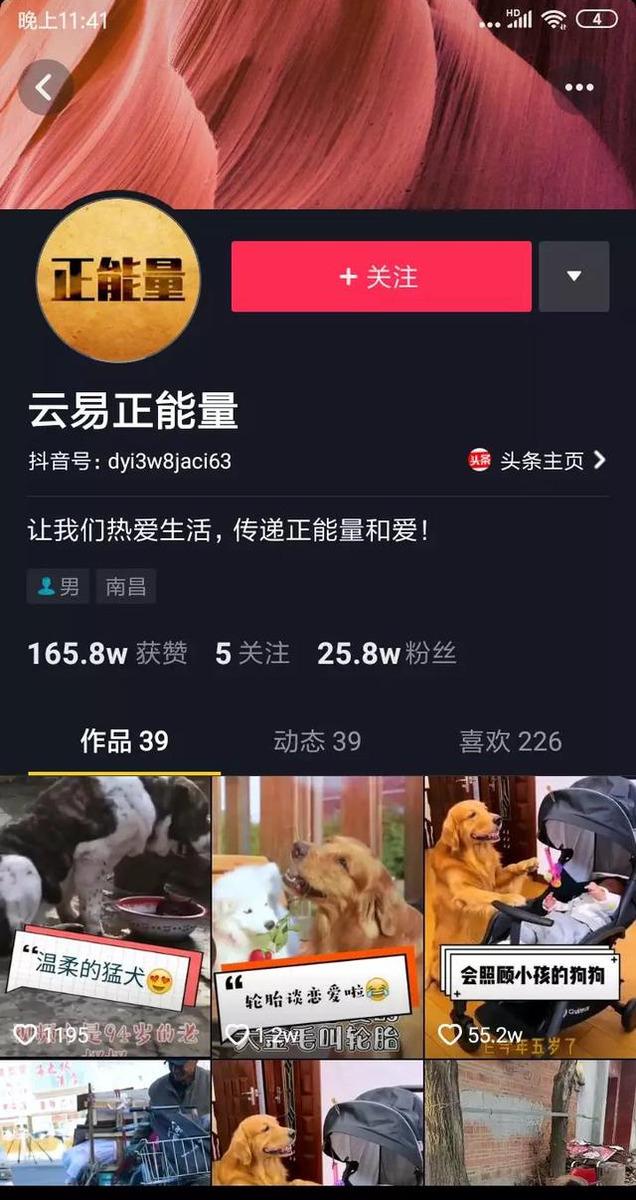The height and width of the screenshot is (1200, 636).
Task: Open the 头条主页 link
Action: (x=538, y=460)
